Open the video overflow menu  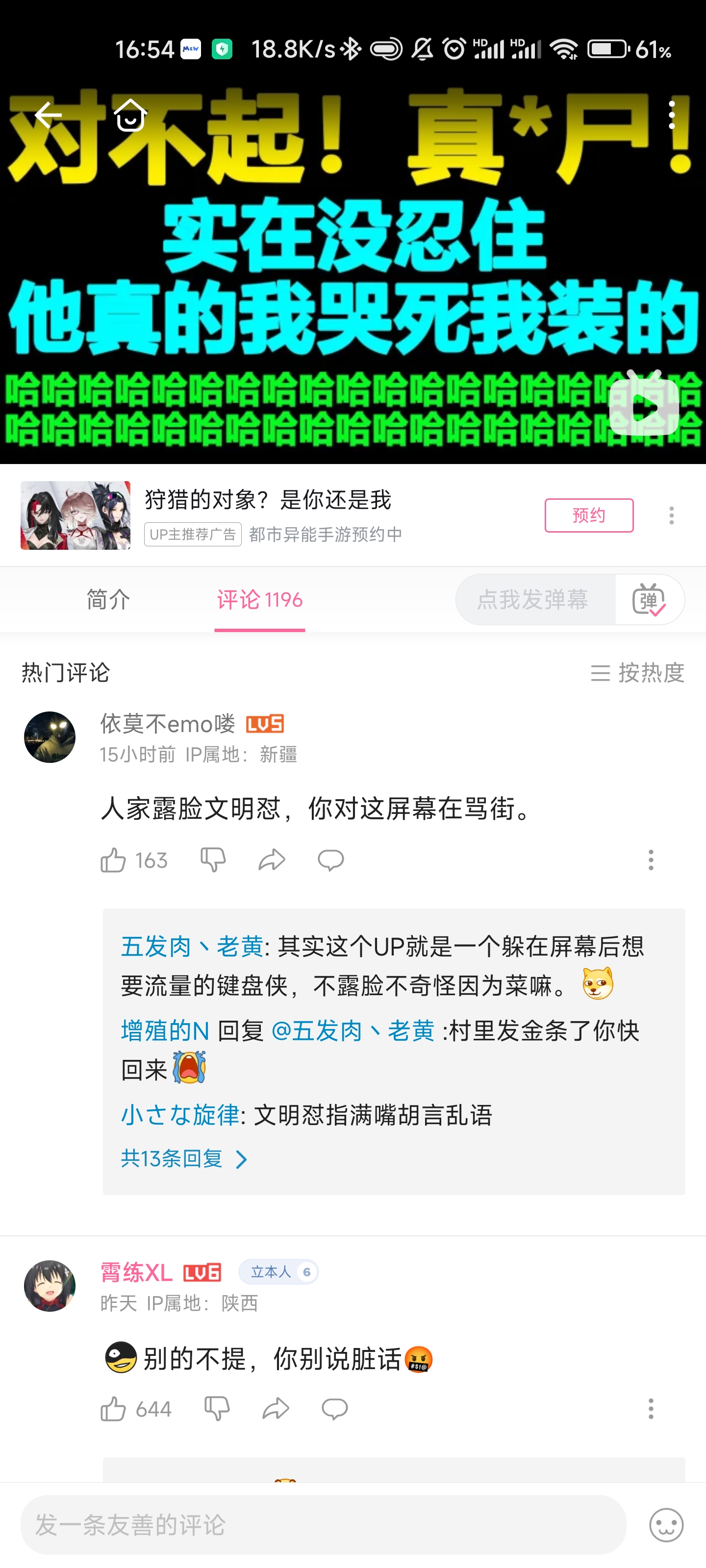click(671, 115)
